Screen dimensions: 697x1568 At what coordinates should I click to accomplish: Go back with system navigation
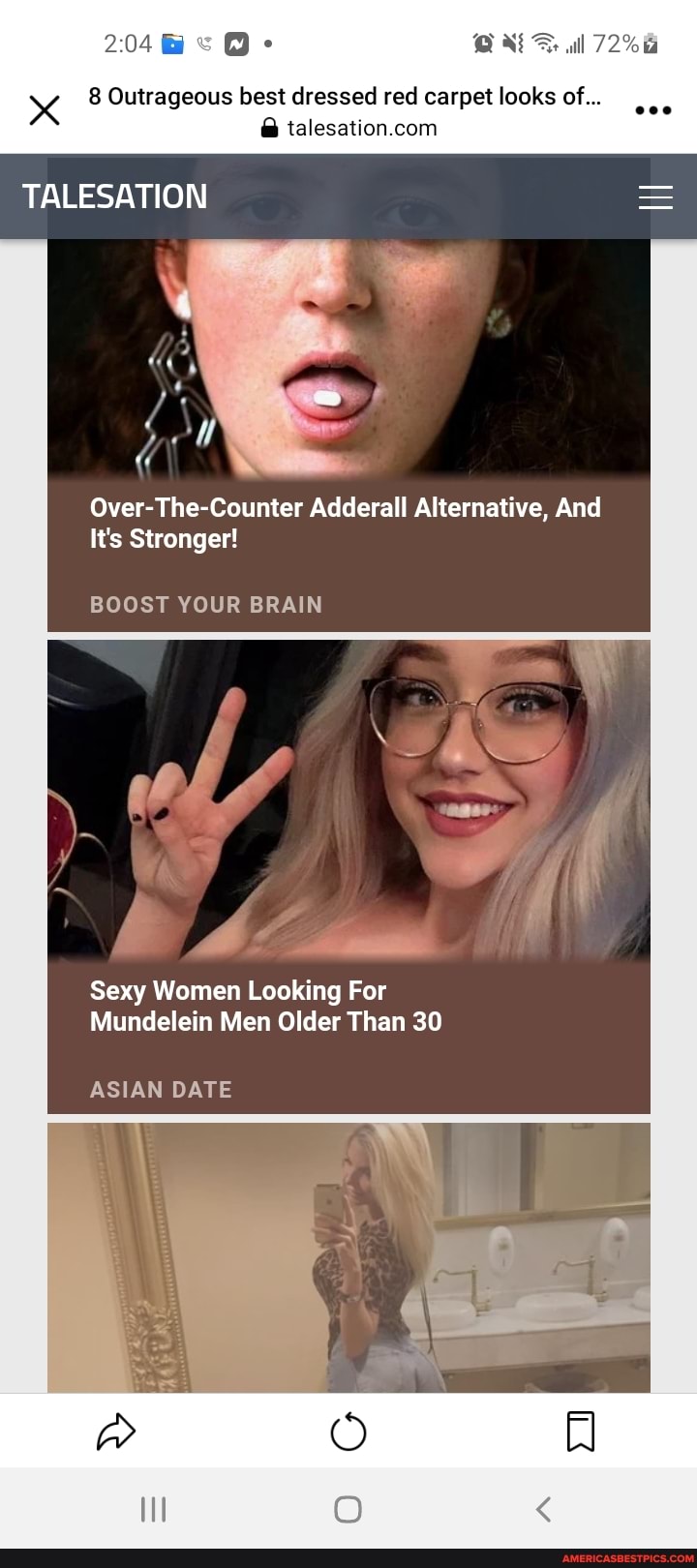point(543,1509)
